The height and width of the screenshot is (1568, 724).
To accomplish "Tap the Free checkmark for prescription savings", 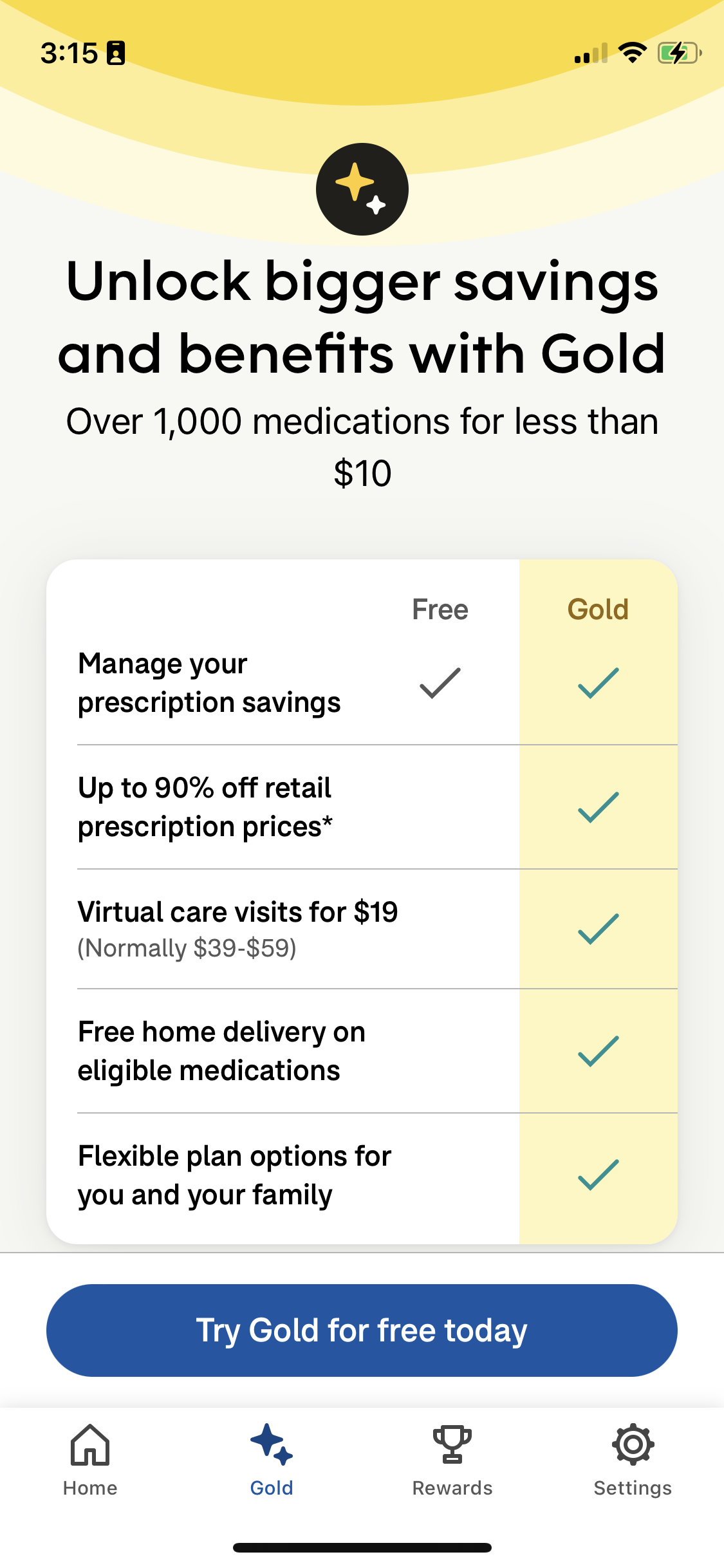I will pyautogui.click(x=441, y=684).
